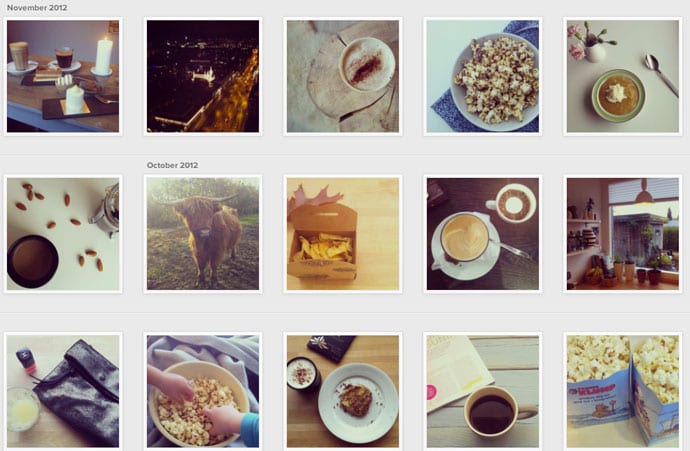Image resolution: width=690 pixels, height=451 pixels.
Task: View the night city lights photo
Action: (x=202, y=76)
